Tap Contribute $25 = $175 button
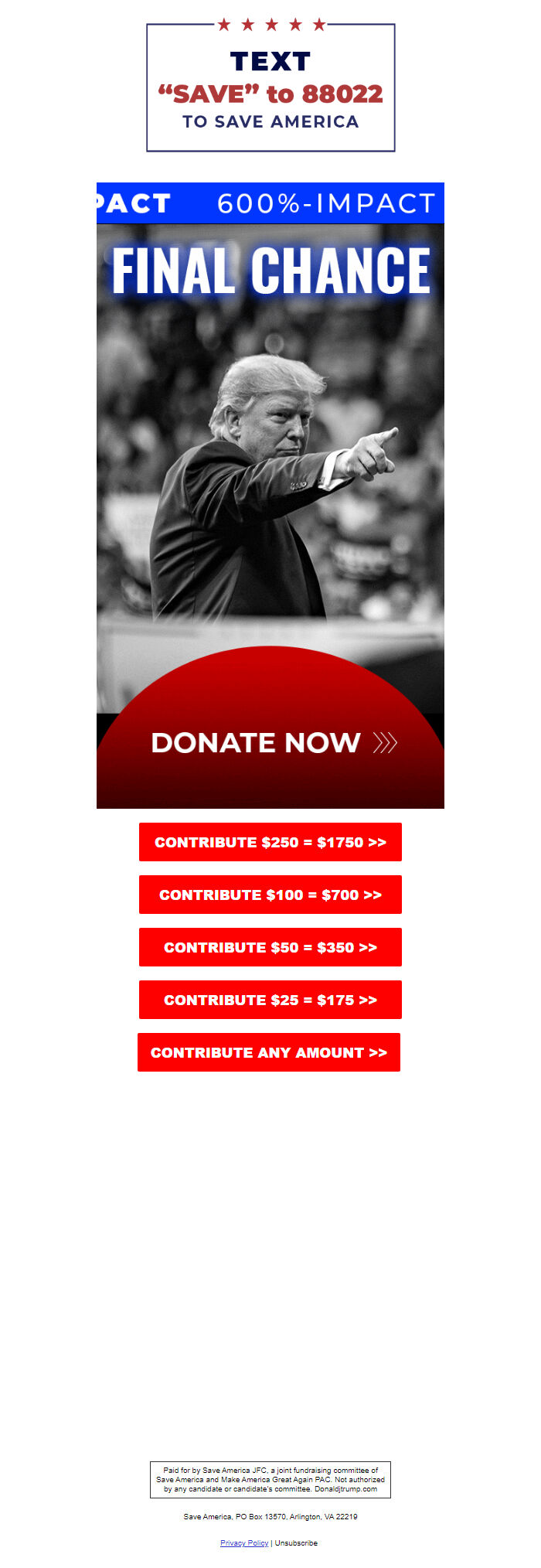 point(270,1000)
